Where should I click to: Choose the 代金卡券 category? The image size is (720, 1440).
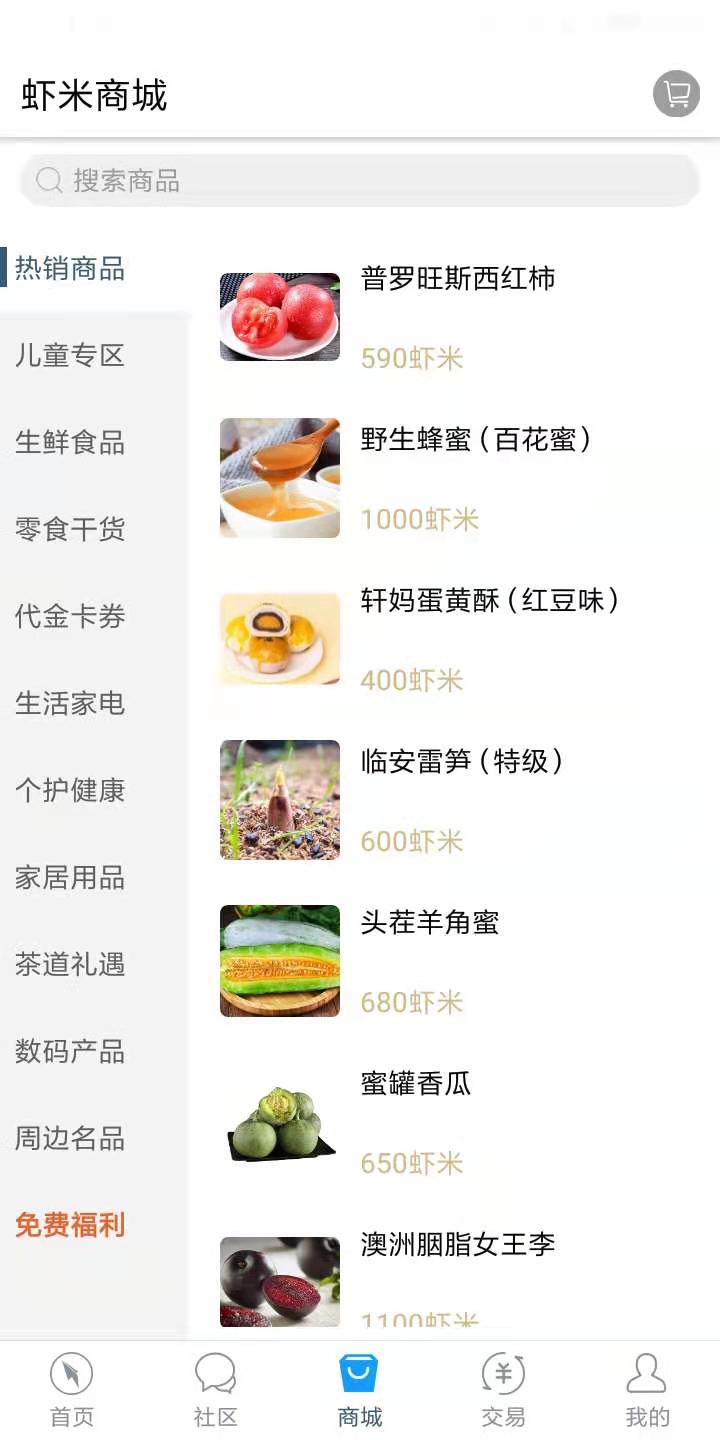click(x=67, y=617)
